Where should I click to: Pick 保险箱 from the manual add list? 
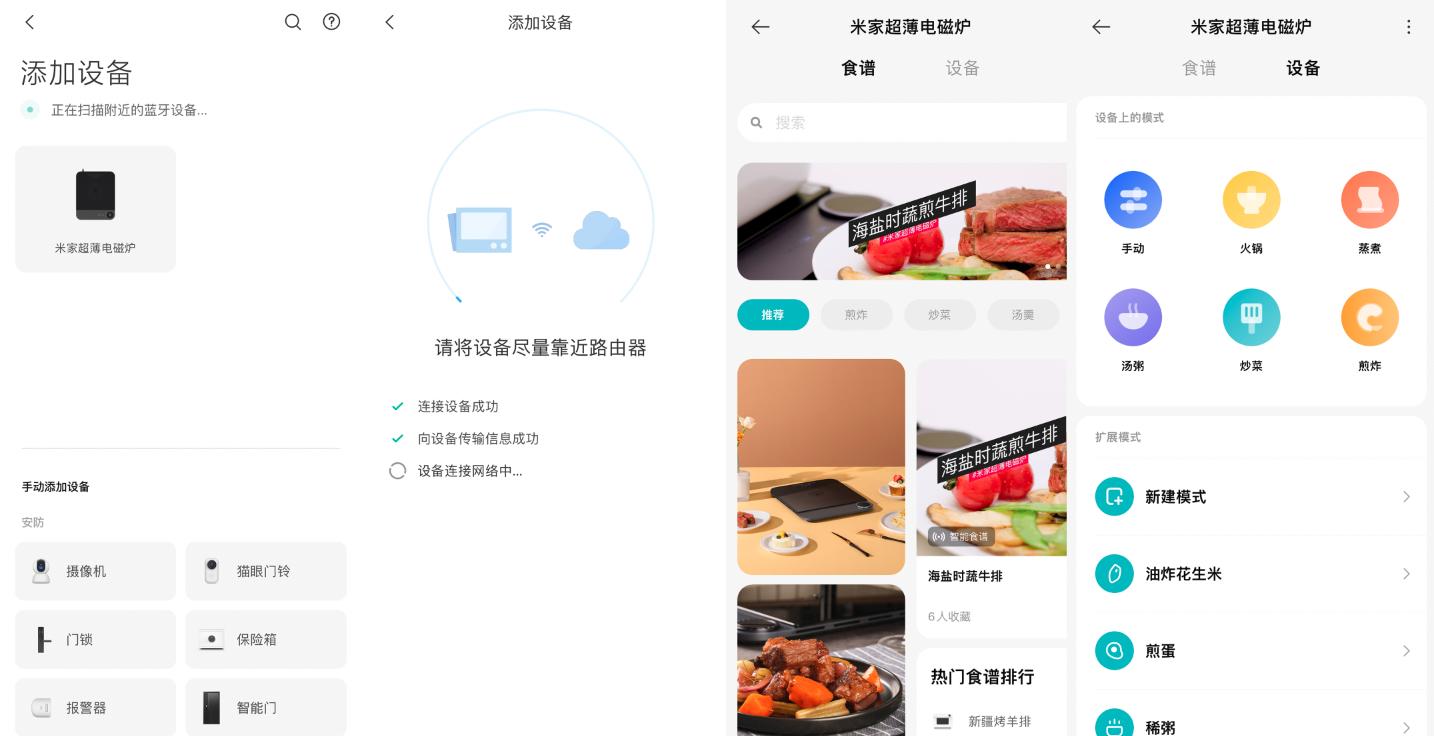point(266,639)
